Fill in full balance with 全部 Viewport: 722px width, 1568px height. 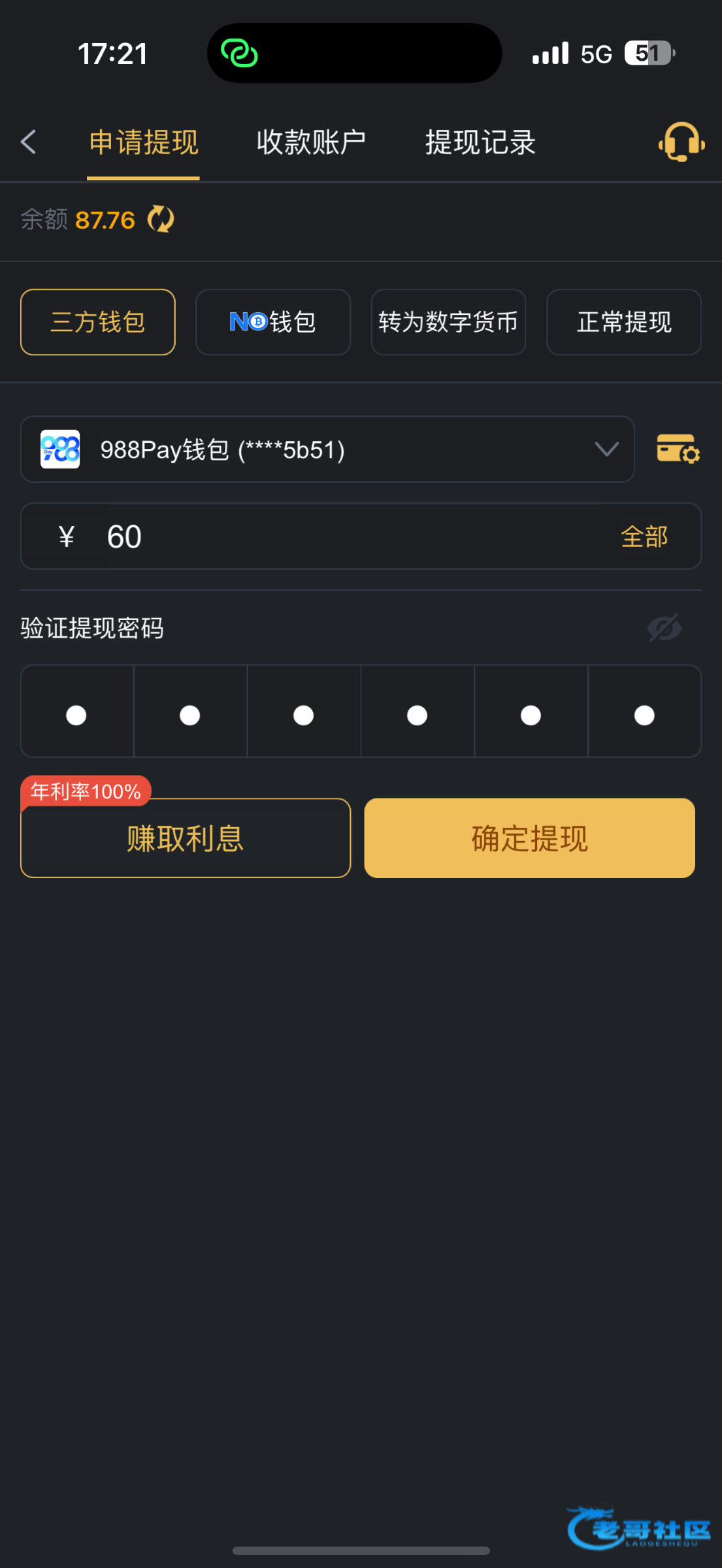tap(644, 536)
